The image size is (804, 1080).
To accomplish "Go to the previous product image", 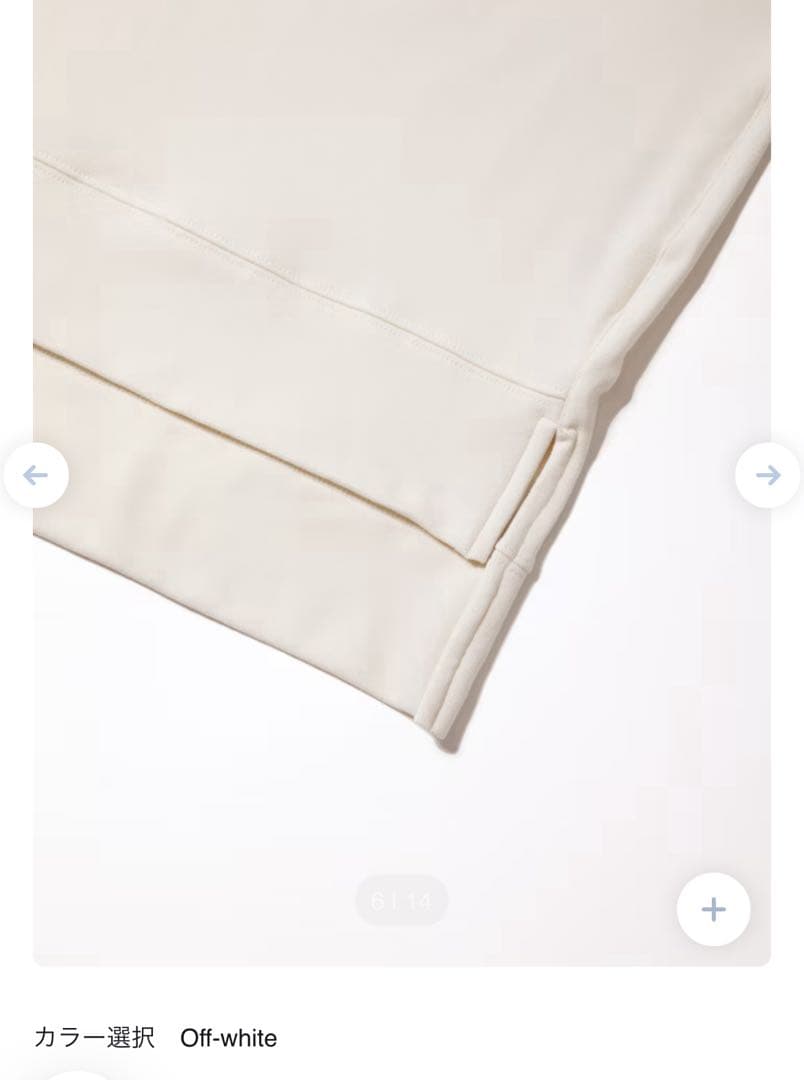I will [x=36, y=475].
